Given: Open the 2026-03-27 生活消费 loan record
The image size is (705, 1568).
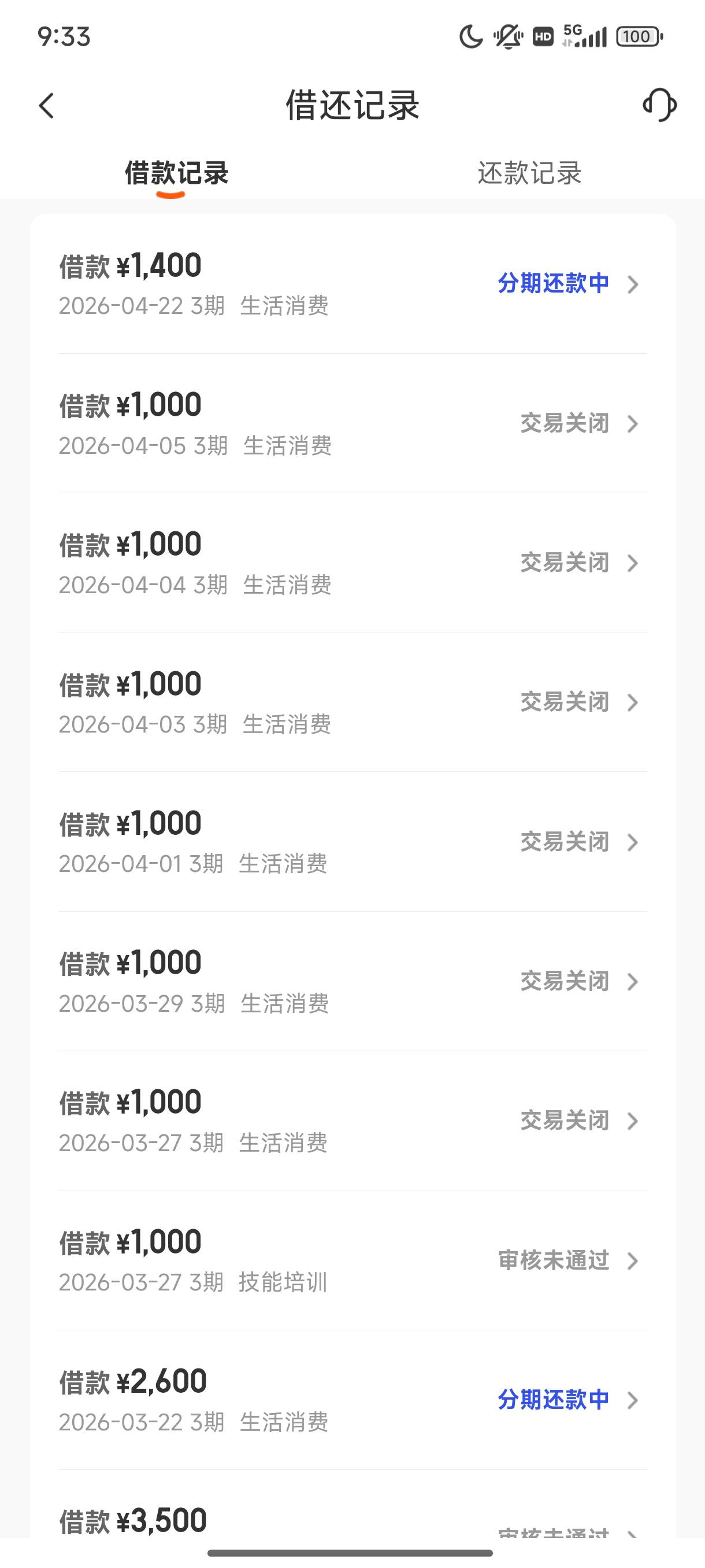Looking at the screenshot, I should [352, 1120].
